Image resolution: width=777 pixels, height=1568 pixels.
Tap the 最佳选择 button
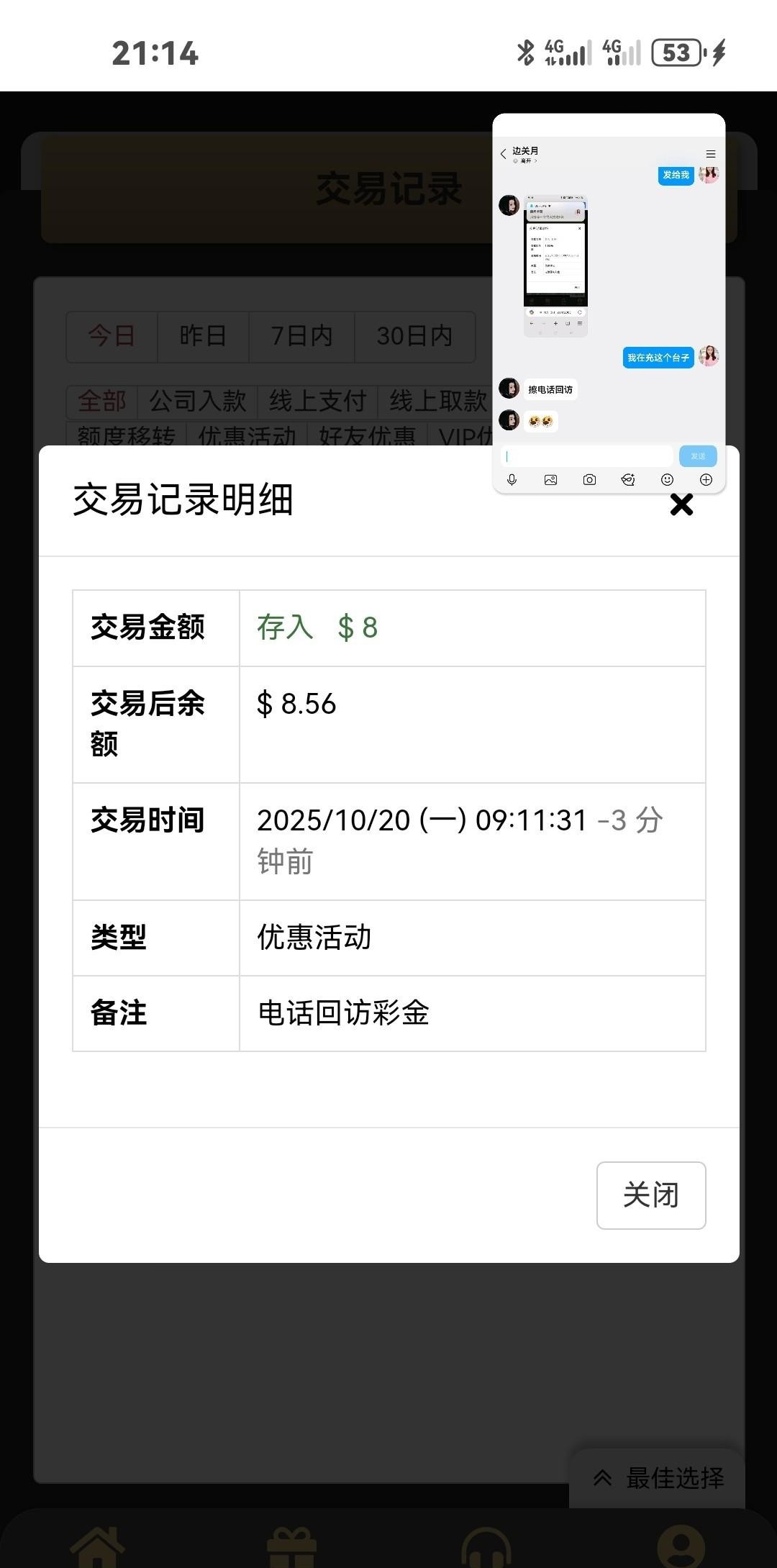[x=658, y=1478]
